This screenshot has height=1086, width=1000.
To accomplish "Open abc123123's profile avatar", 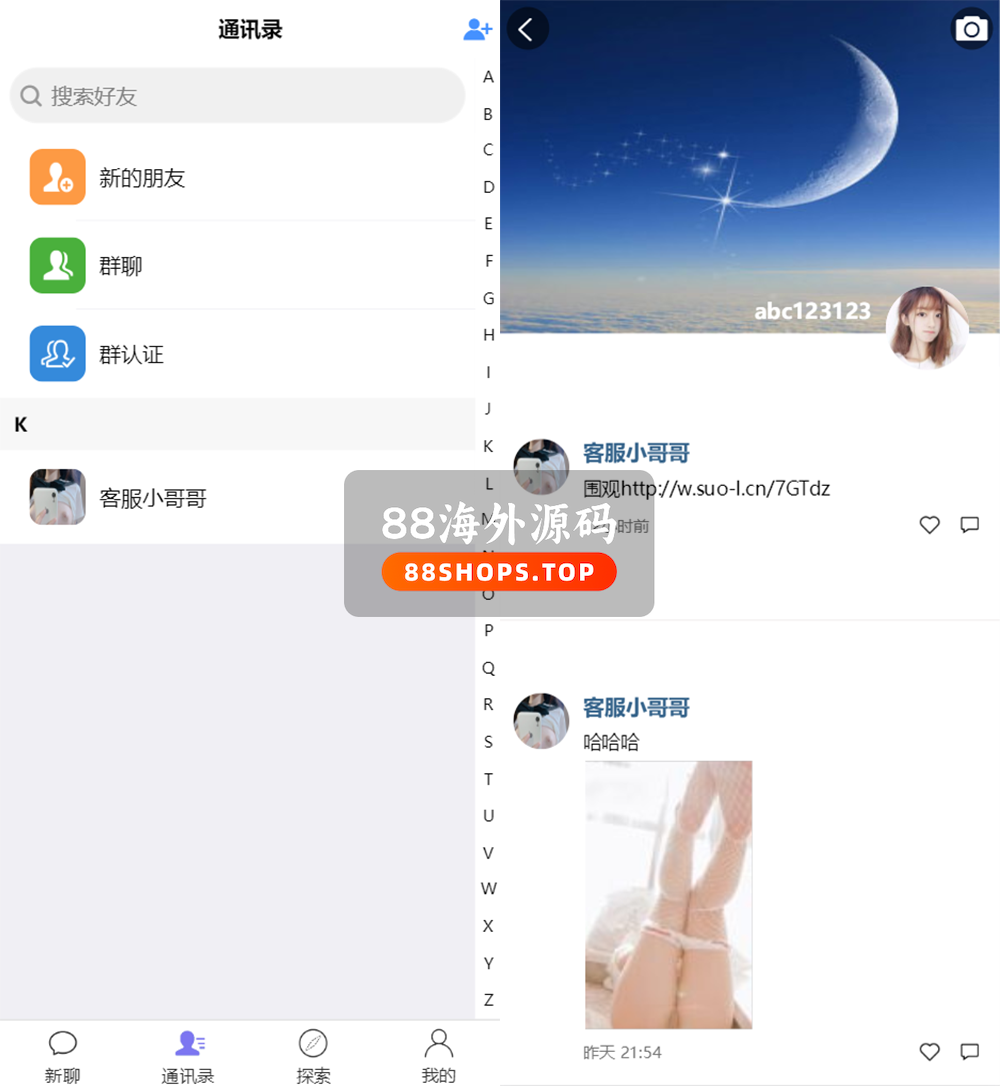I will [927, 327].
